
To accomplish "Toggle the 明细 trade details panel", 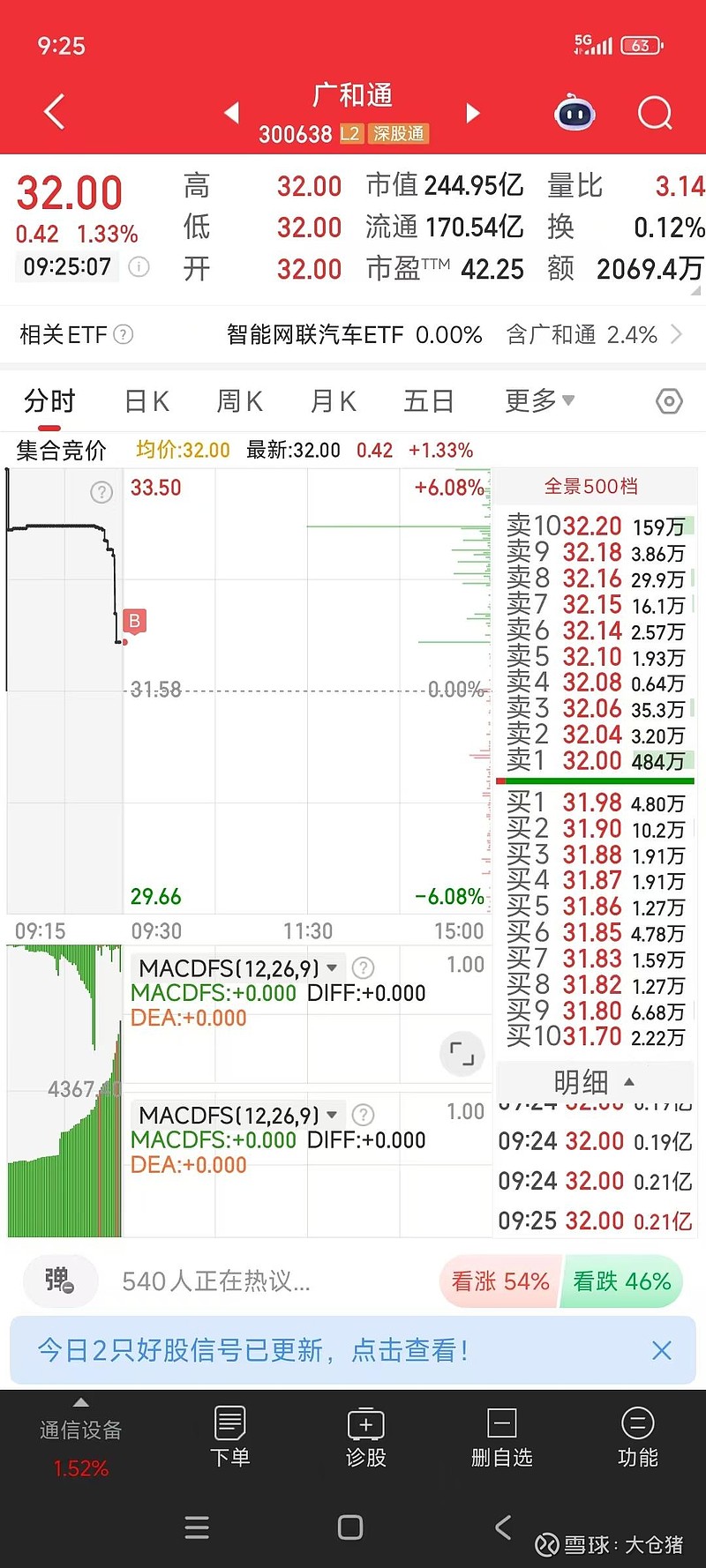I will (595, 1081).
